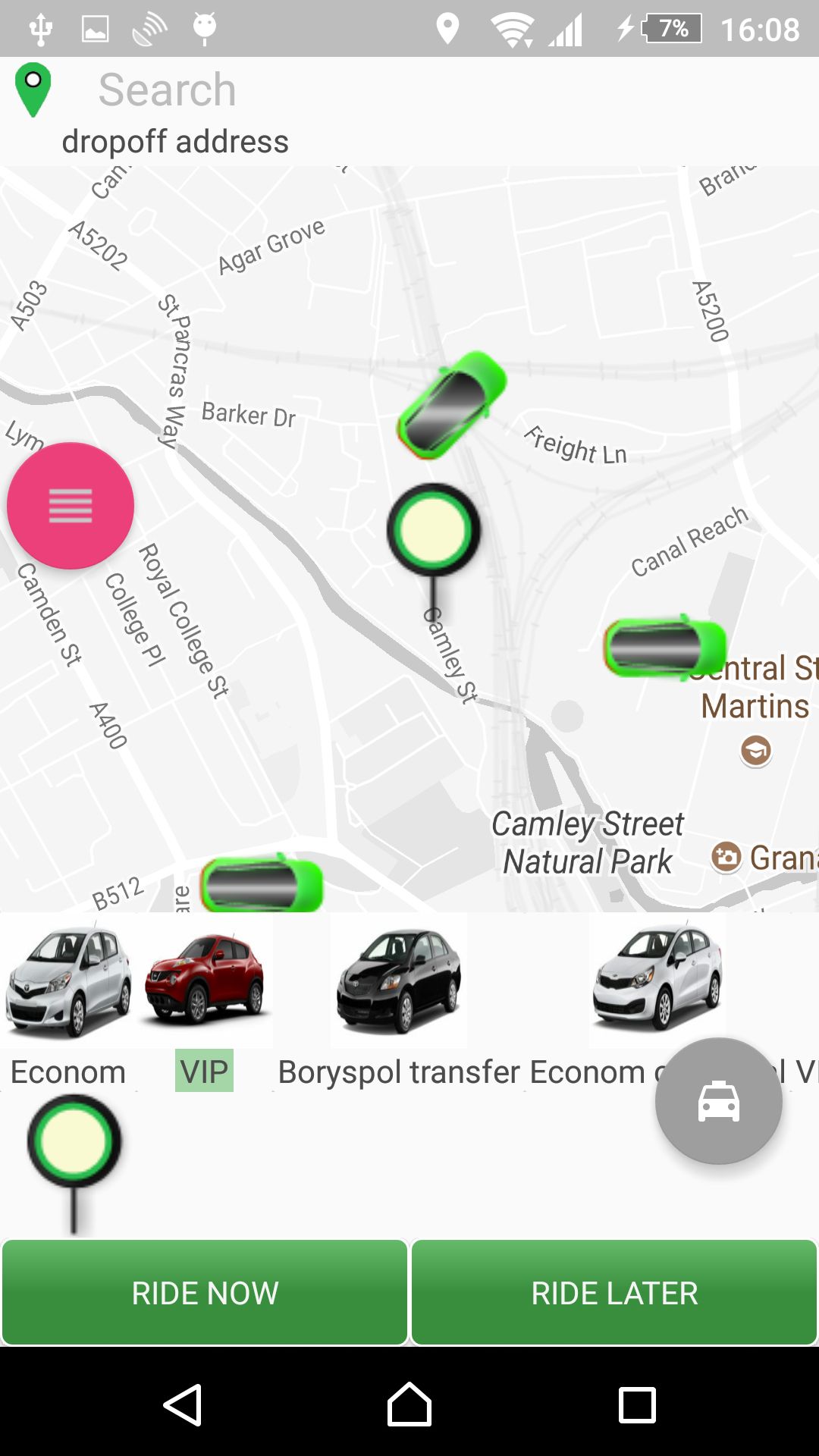
Task: Book a ride with RIDE NOW
Action: (x=205, y=1293)
